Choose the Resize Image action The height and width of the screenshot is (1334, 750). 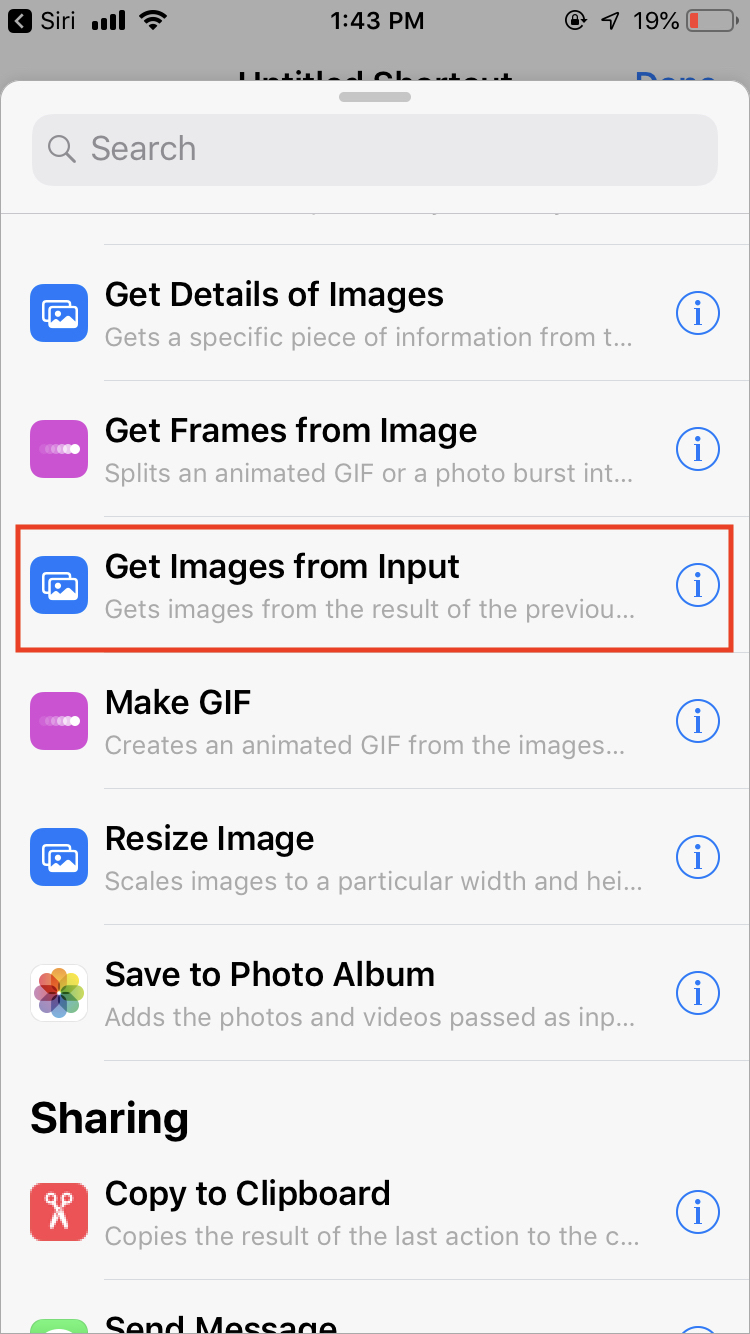tap(340, 857)
